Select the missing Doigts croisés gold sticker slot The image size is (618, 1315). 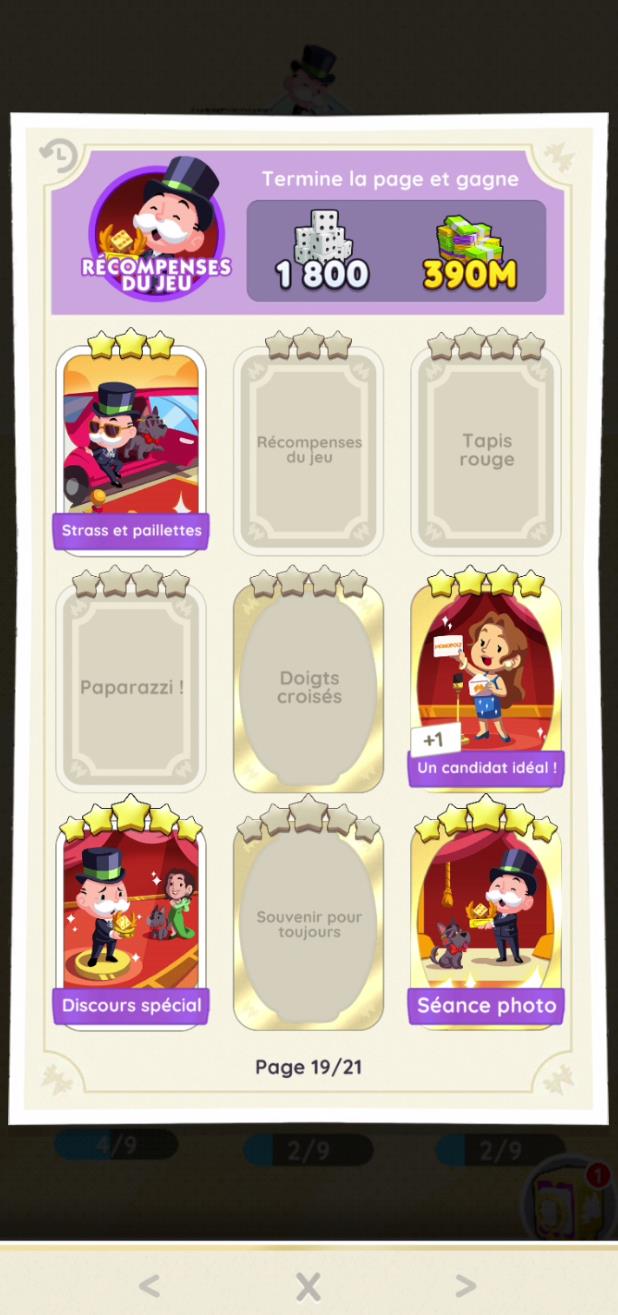[x=308, y=688]
